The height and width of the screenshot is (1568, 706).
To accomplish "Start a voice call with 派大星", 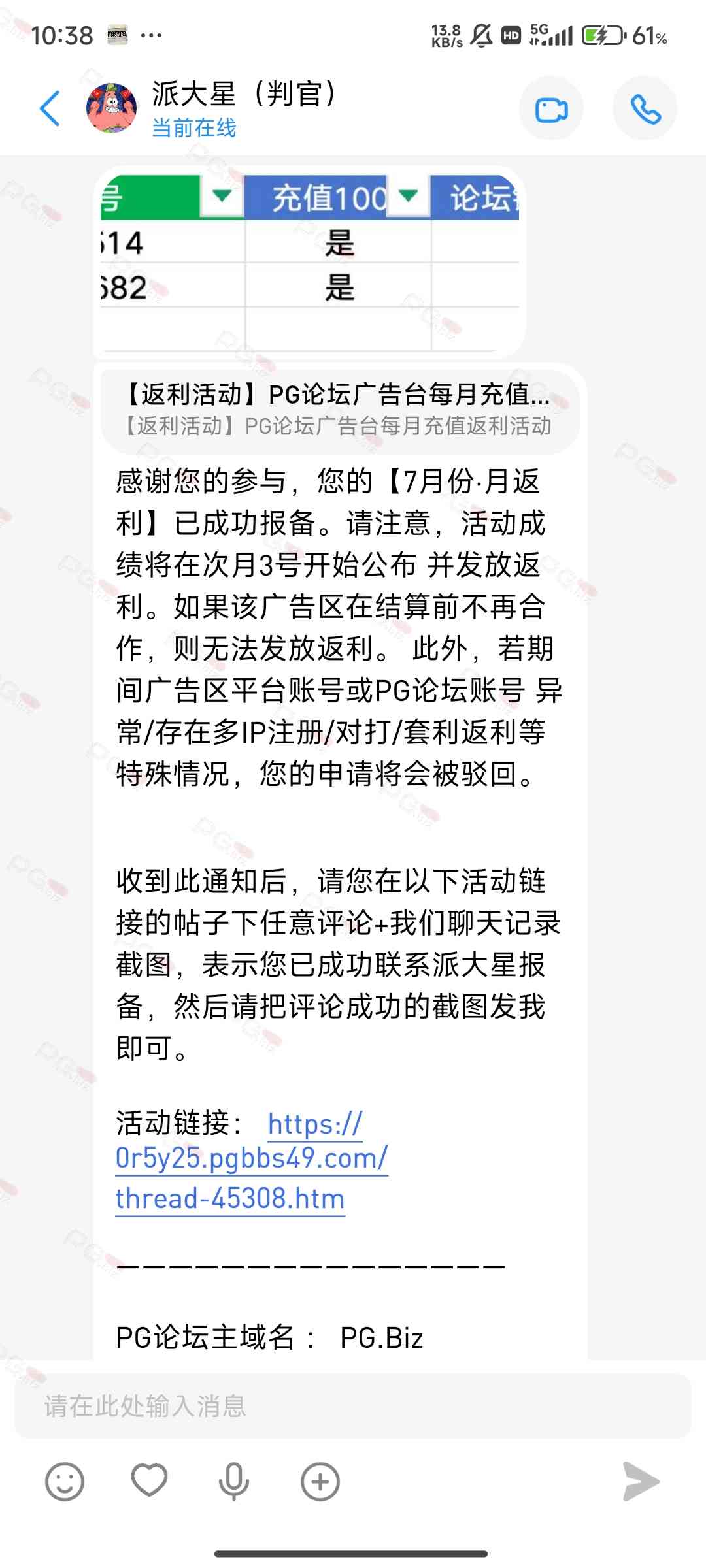I will (645, 108).
